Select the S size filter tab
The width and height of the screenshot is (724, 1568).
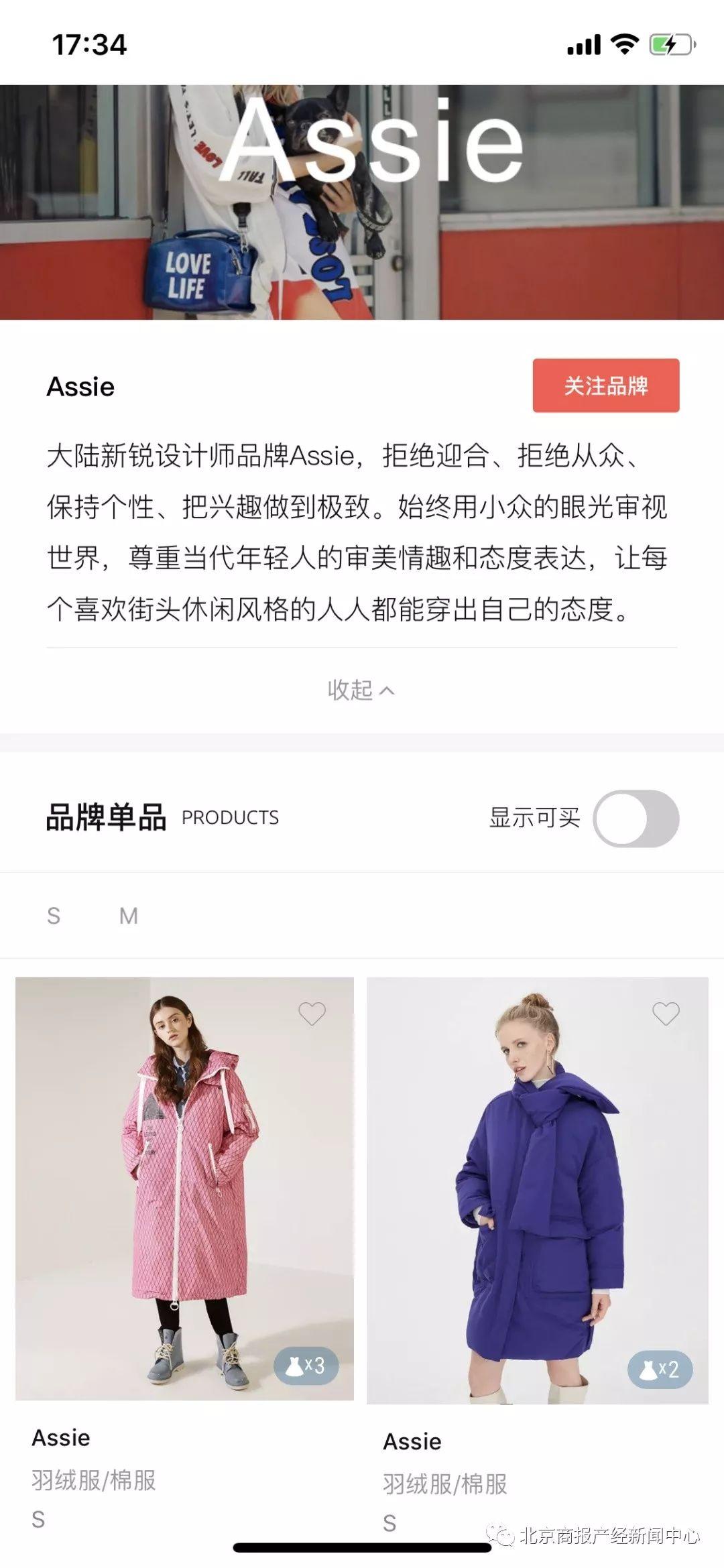coord(53,915)
